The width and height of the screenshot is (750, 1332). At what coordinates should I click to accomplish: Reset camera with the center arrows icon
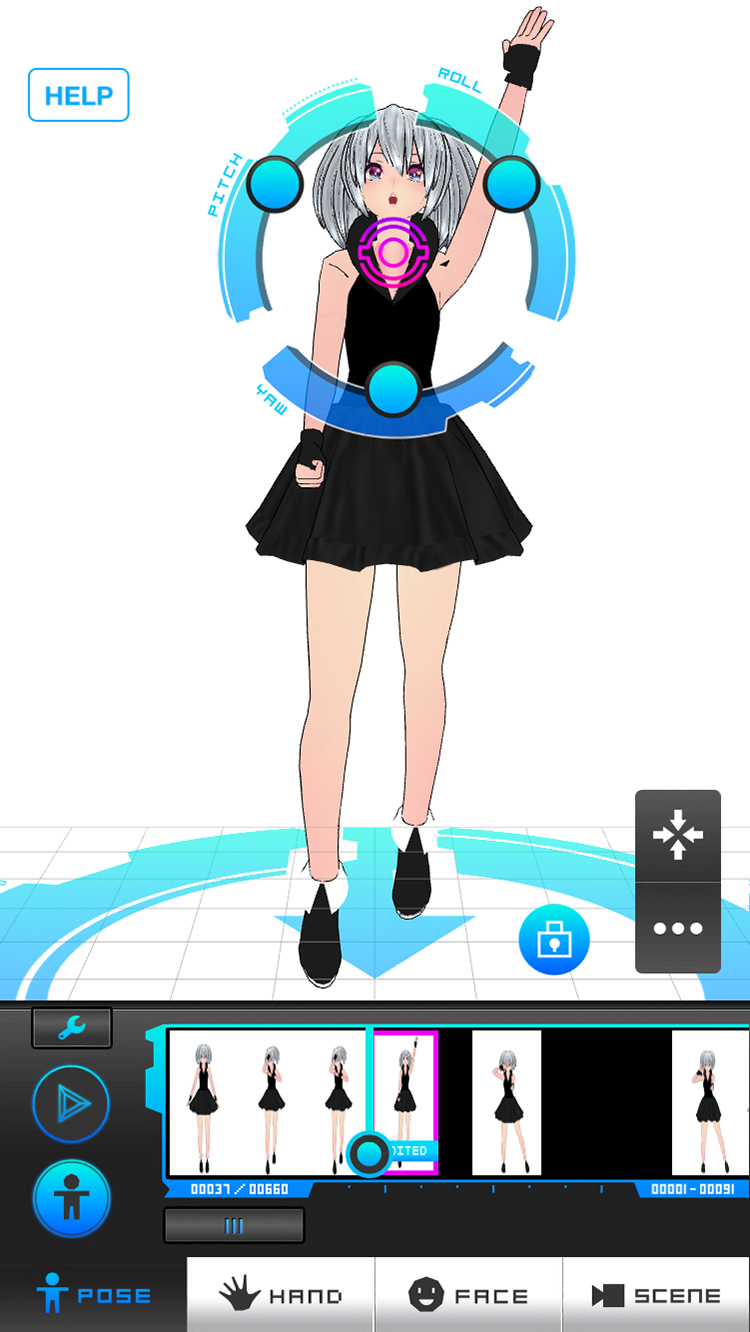(x=678, y=835)
